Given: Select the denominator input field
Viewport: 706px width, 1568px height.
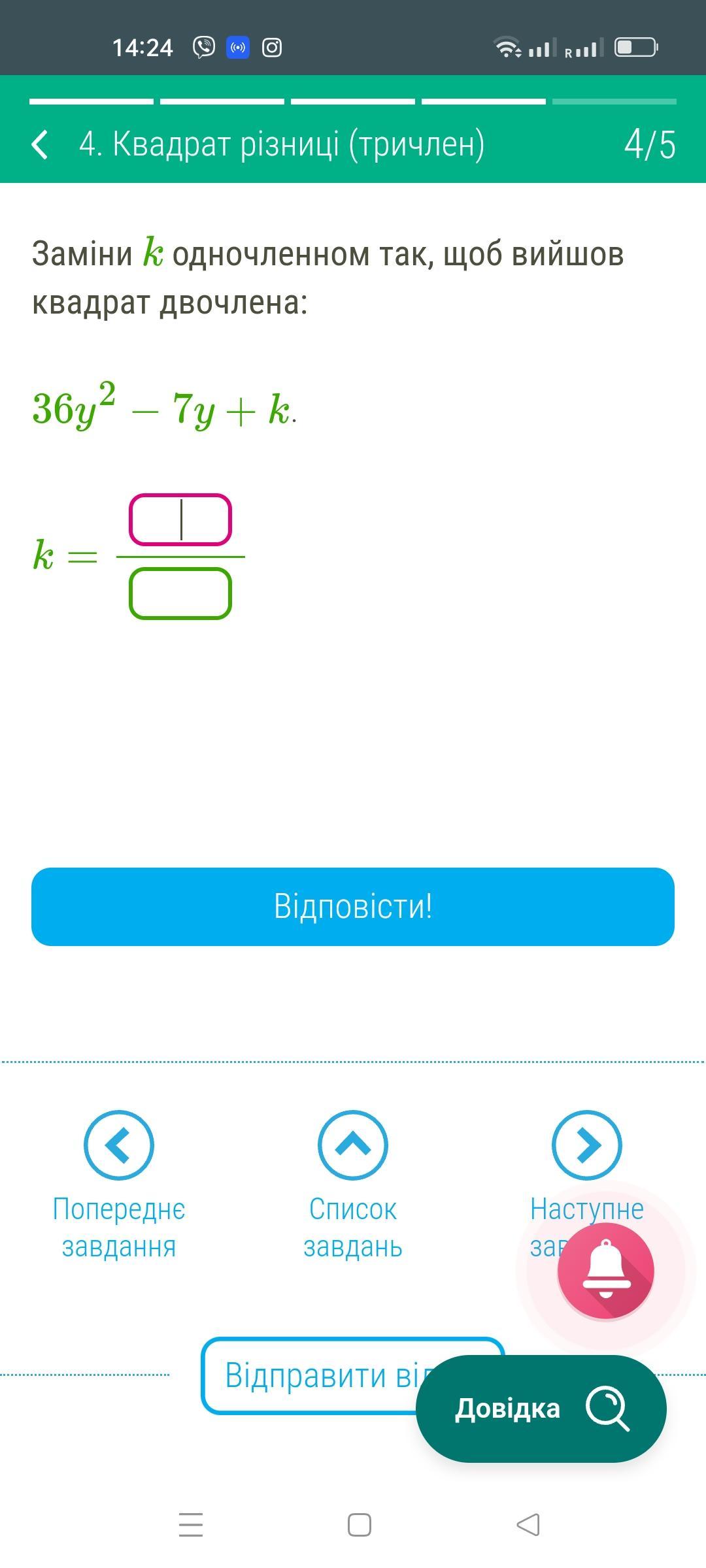Looking at the screenshot, I should pos(180,593).
